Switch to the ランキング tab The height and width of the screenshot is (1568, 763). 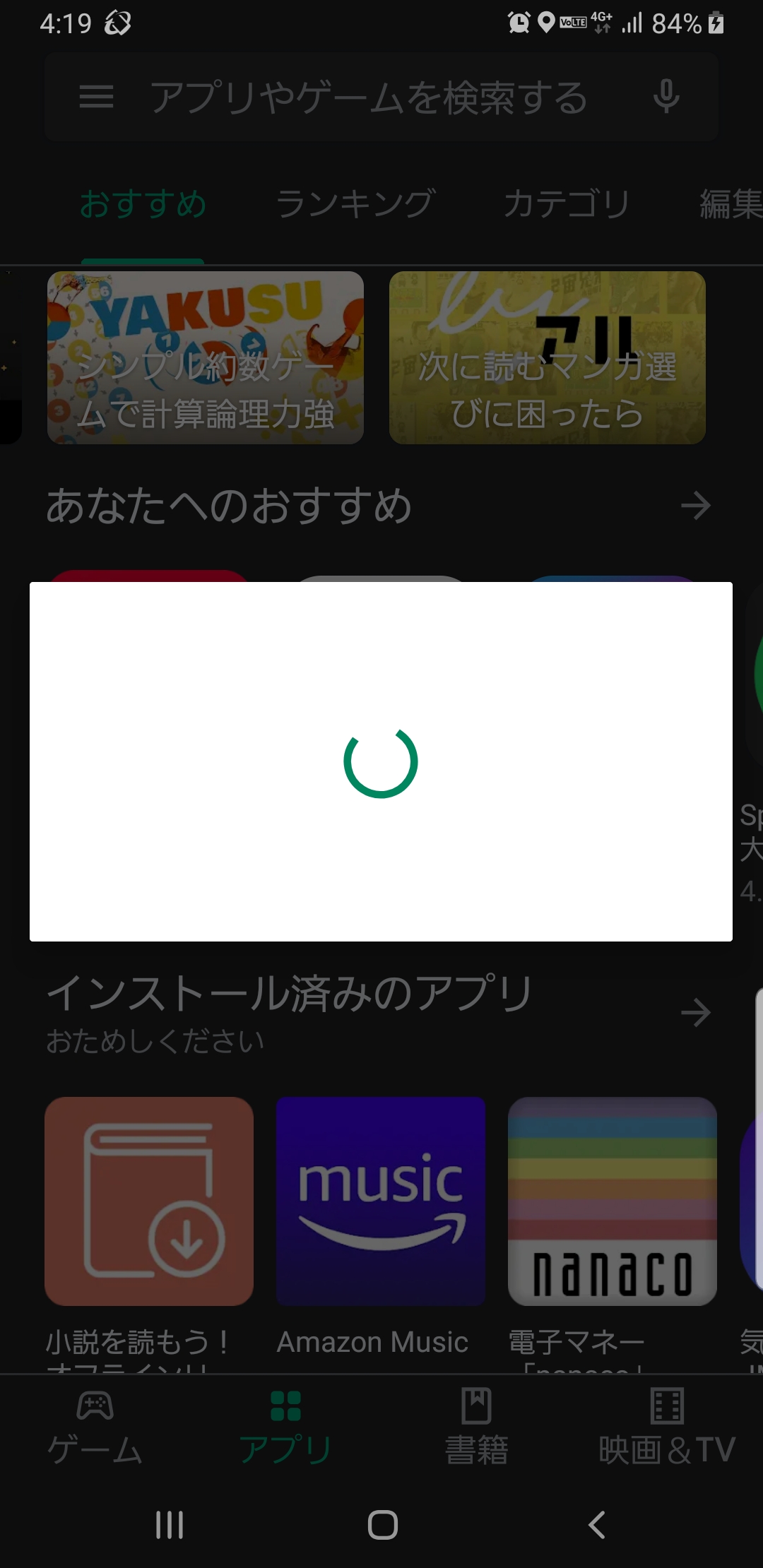355,204
